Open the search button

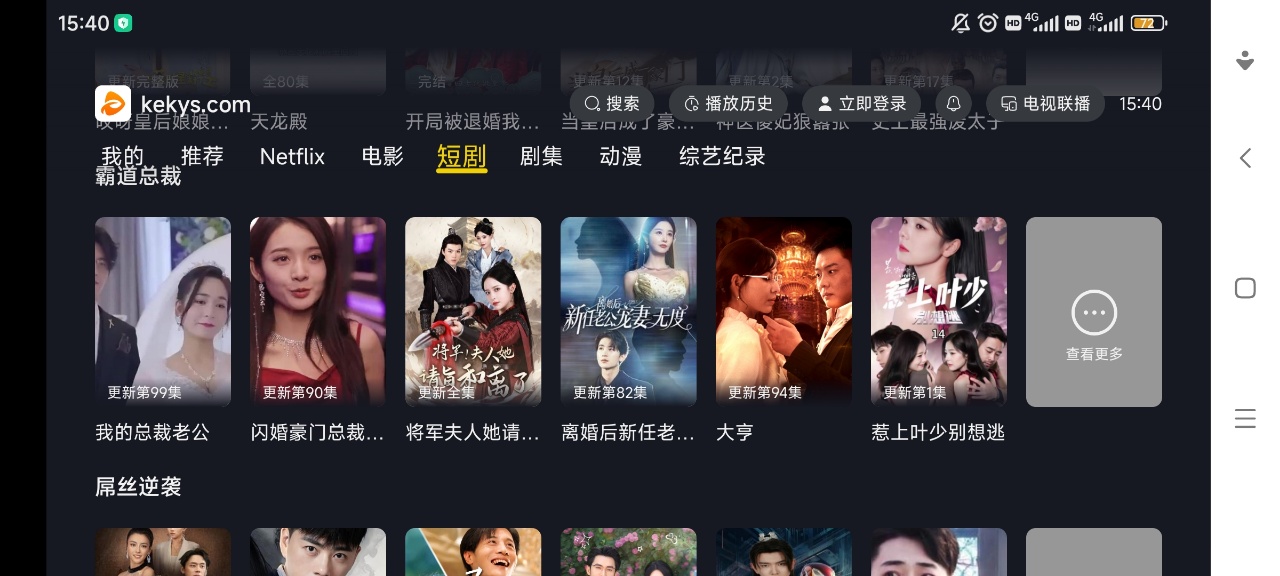click(612, 104)
